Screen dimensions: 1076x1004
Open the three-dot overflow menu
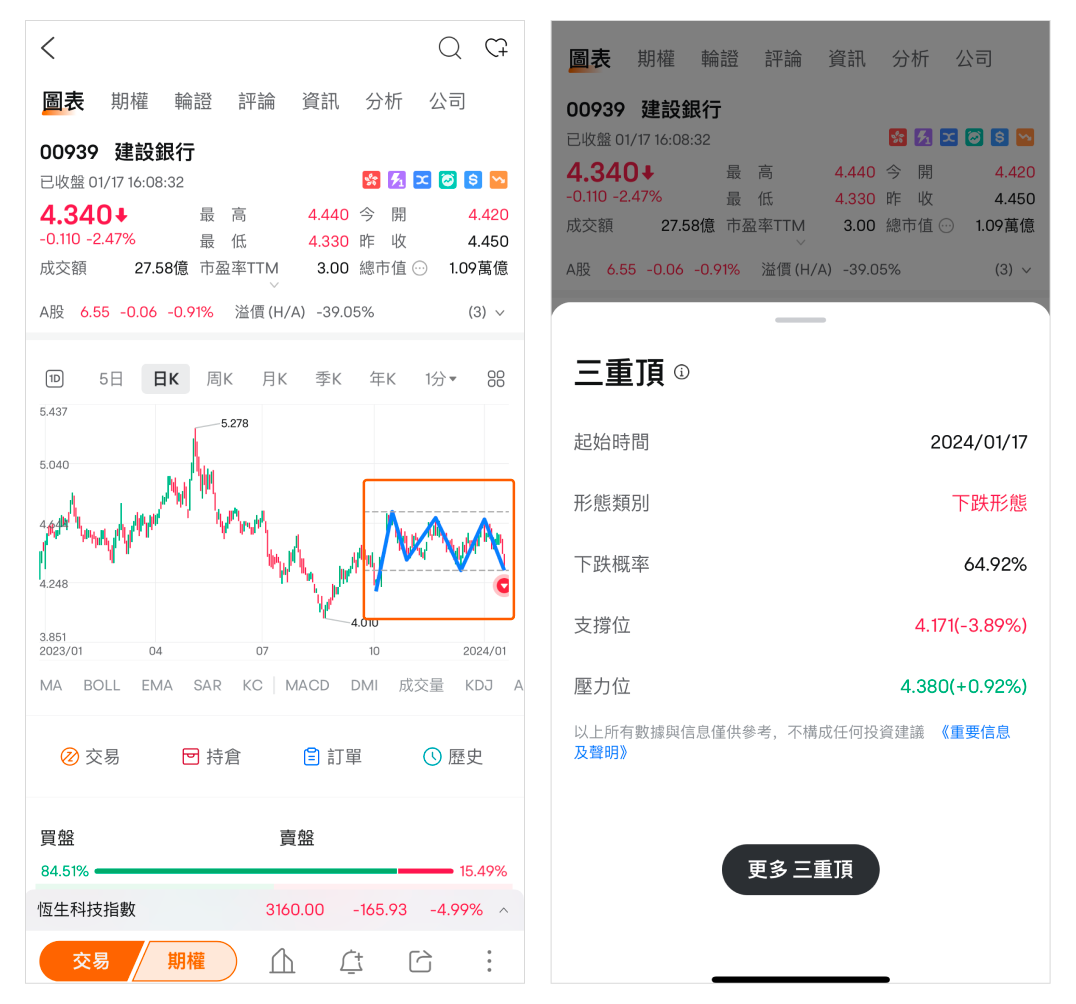tap(489, 962)
